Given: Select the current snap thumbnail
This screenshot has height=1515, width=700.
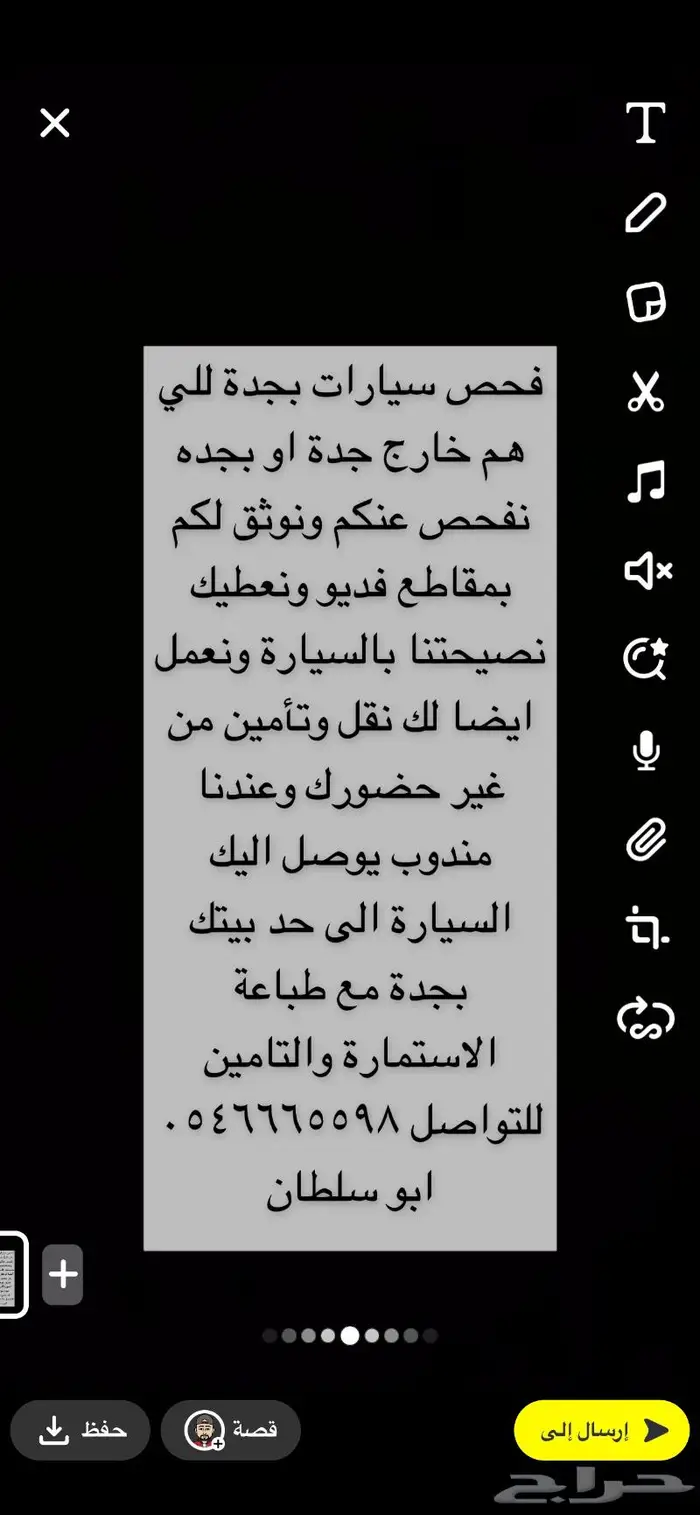Looking at the screenshot, I should coord(10,1274).
